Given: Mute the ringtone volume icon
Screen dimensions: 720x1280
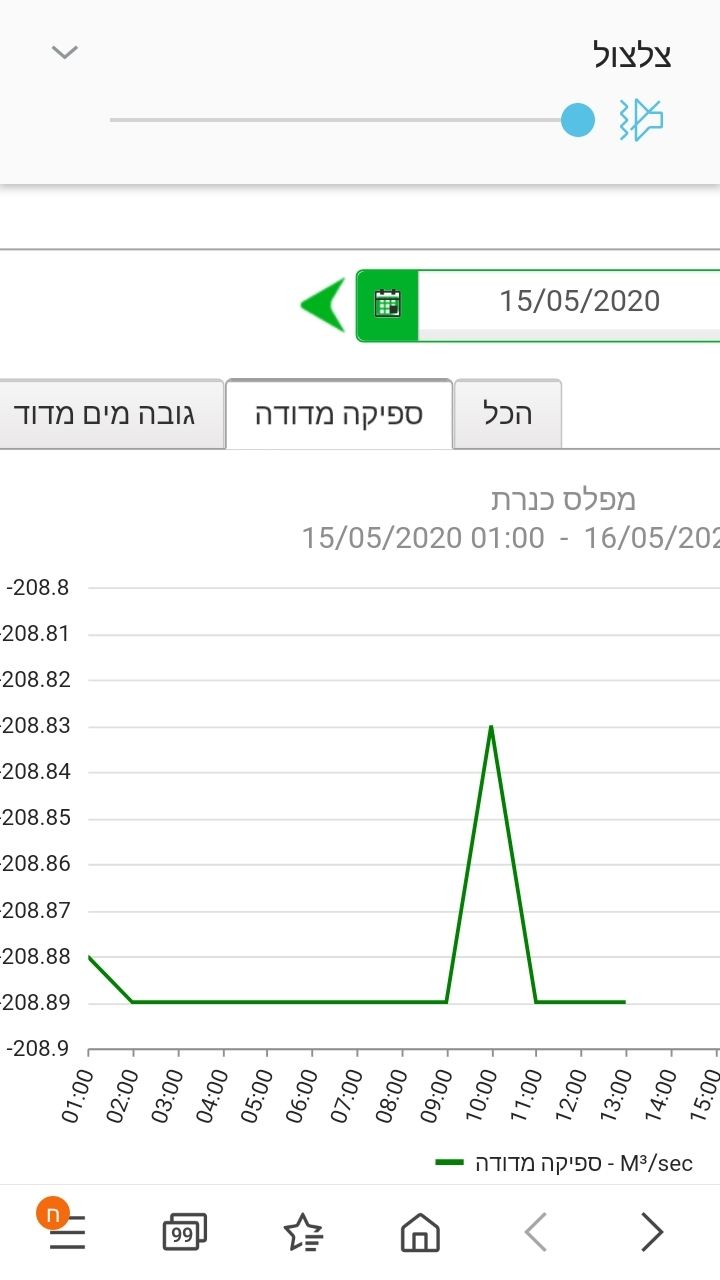Looking at the screenshot, I should 641,121.
